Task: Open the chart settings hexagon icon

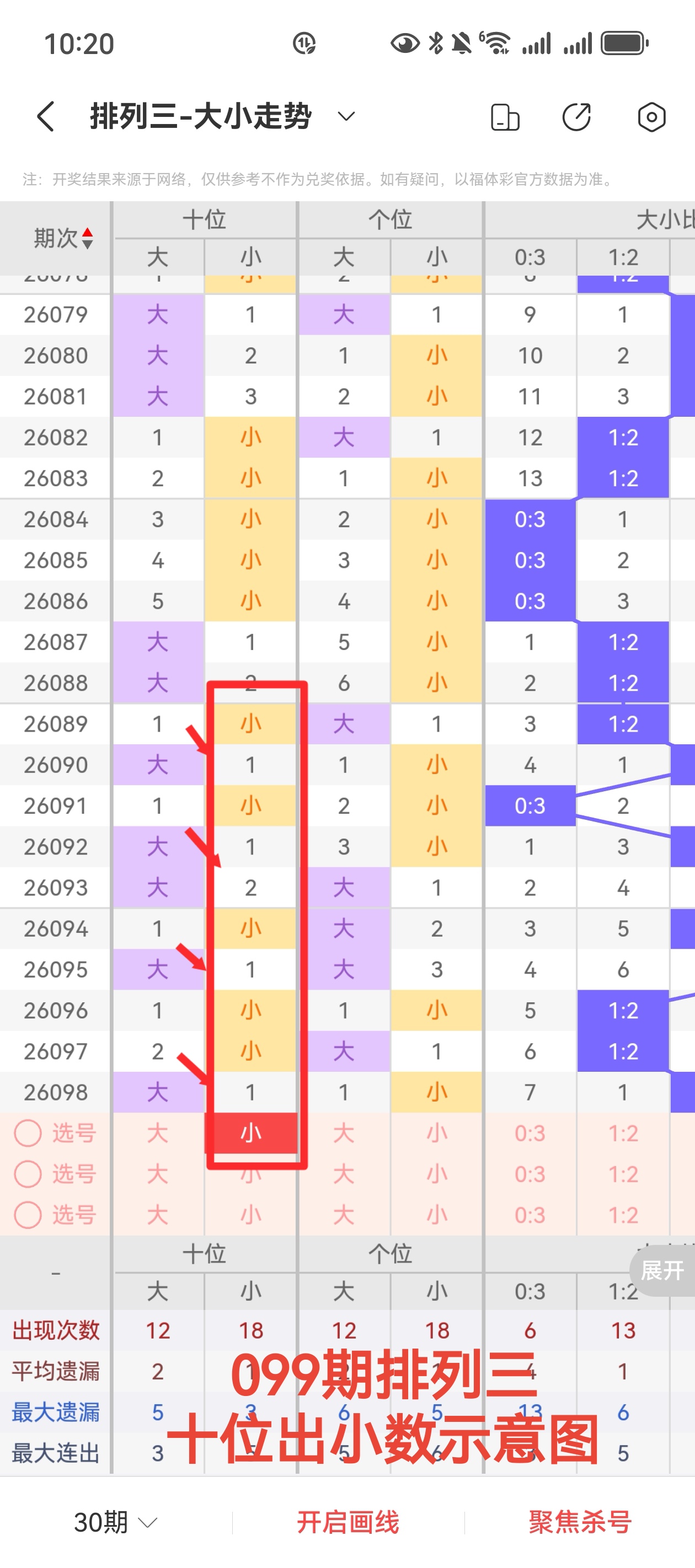Action: (651, 117)
